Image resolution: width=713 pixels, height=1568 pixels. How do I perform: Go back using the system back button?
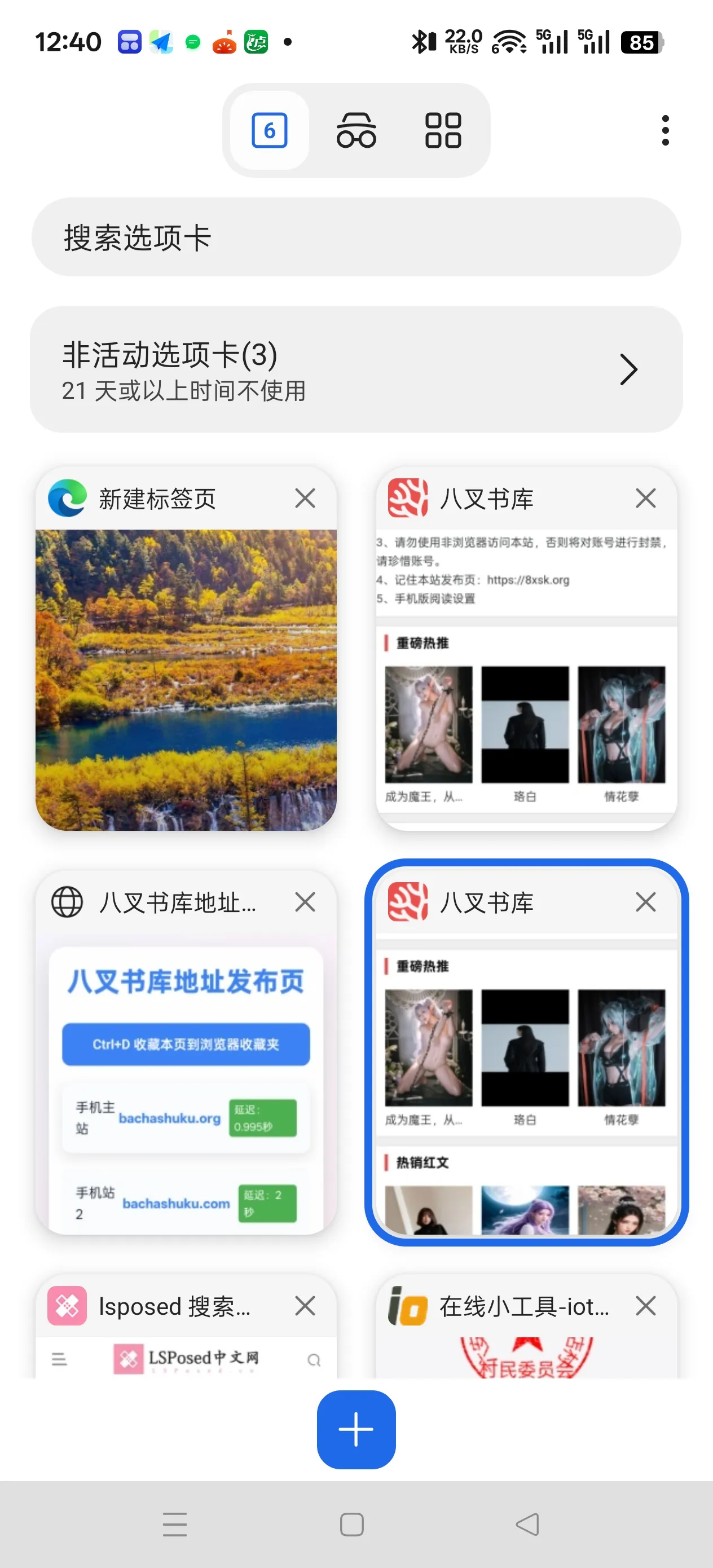coord(527,1524)
